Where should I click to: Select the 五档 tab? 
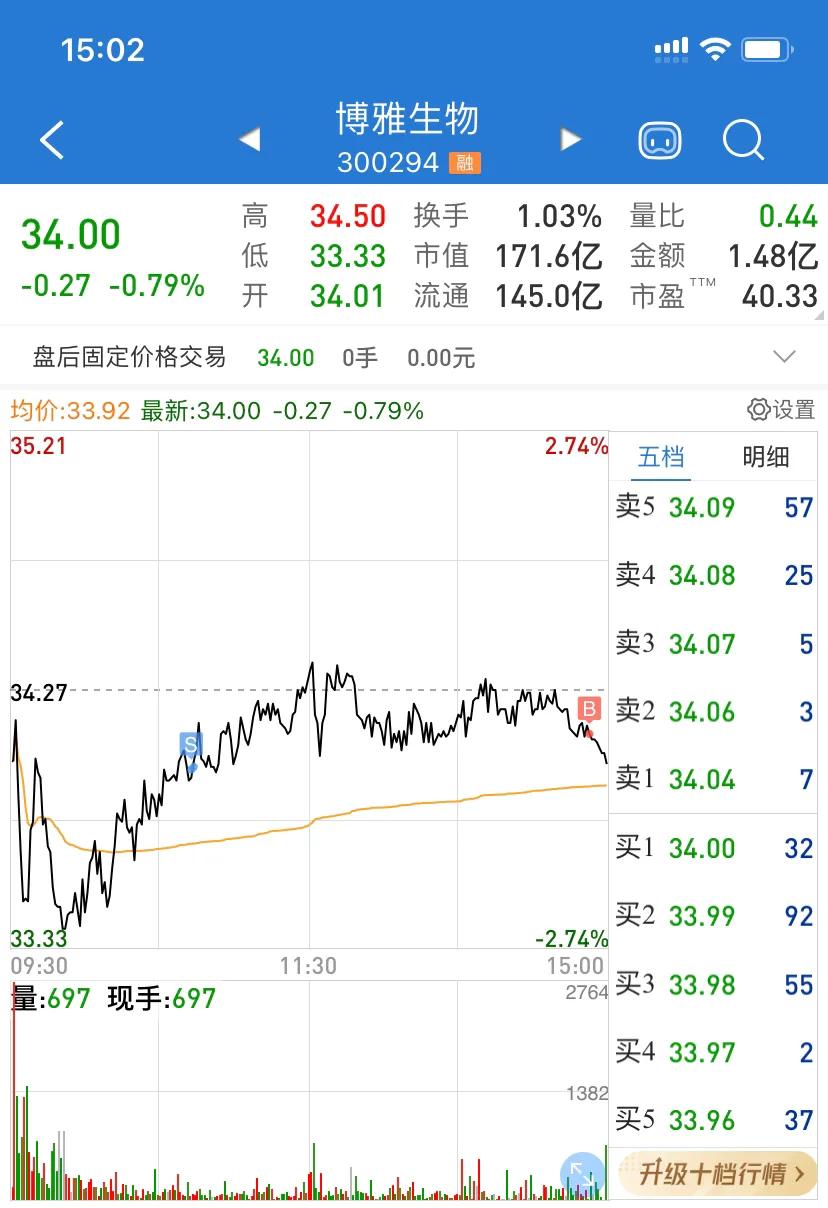(661, 458)
